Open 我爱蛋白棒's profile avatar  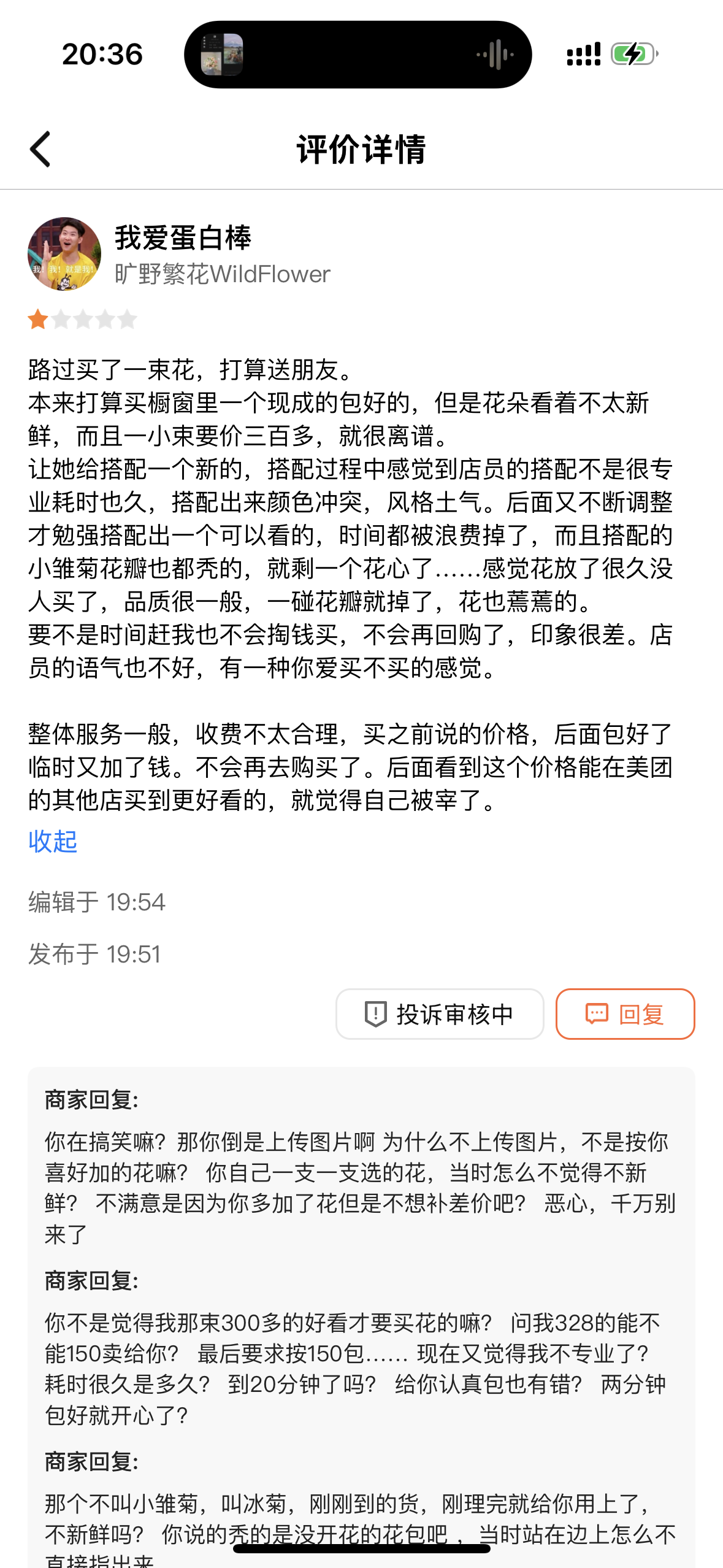tap(64, 253)
